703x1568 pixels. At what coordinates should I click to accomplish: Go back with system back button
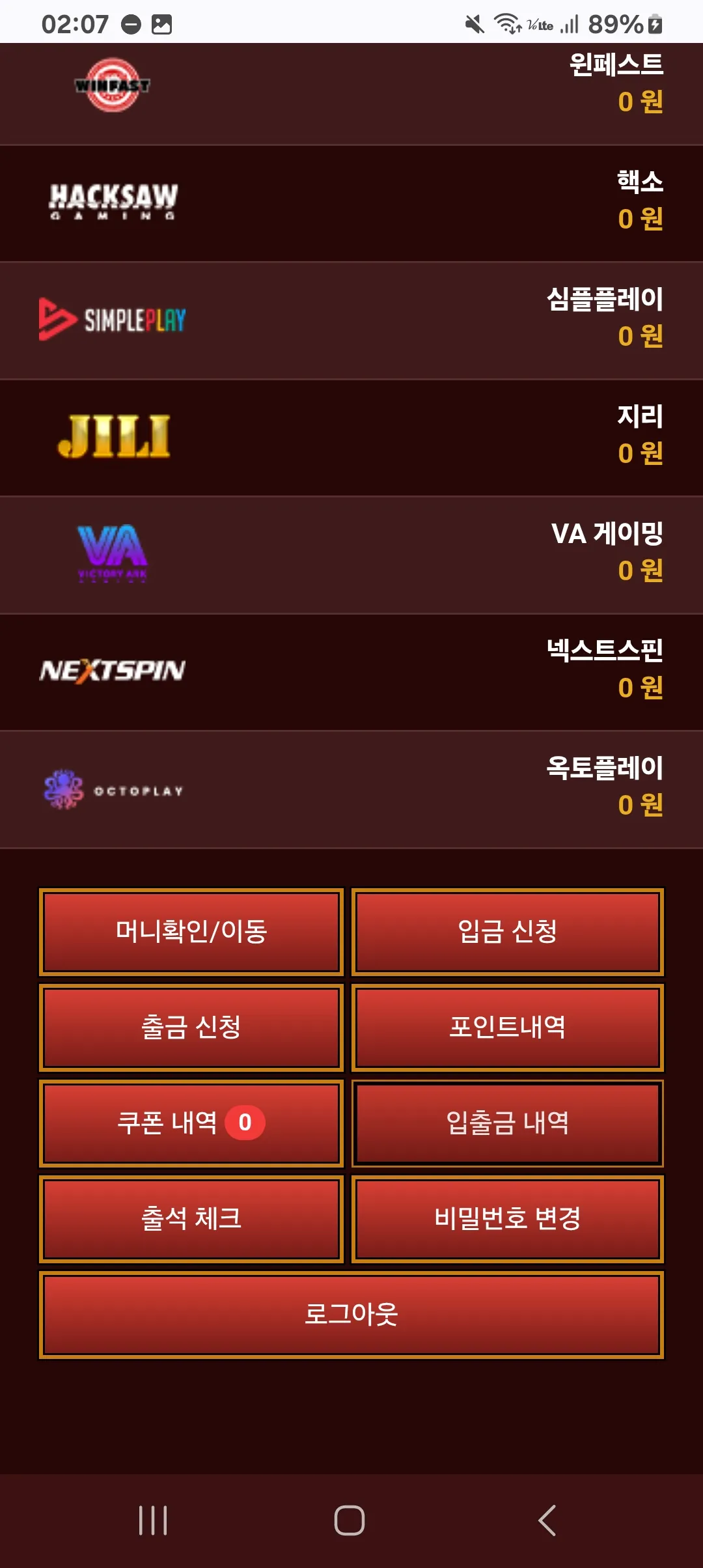tap(547, 1520)
